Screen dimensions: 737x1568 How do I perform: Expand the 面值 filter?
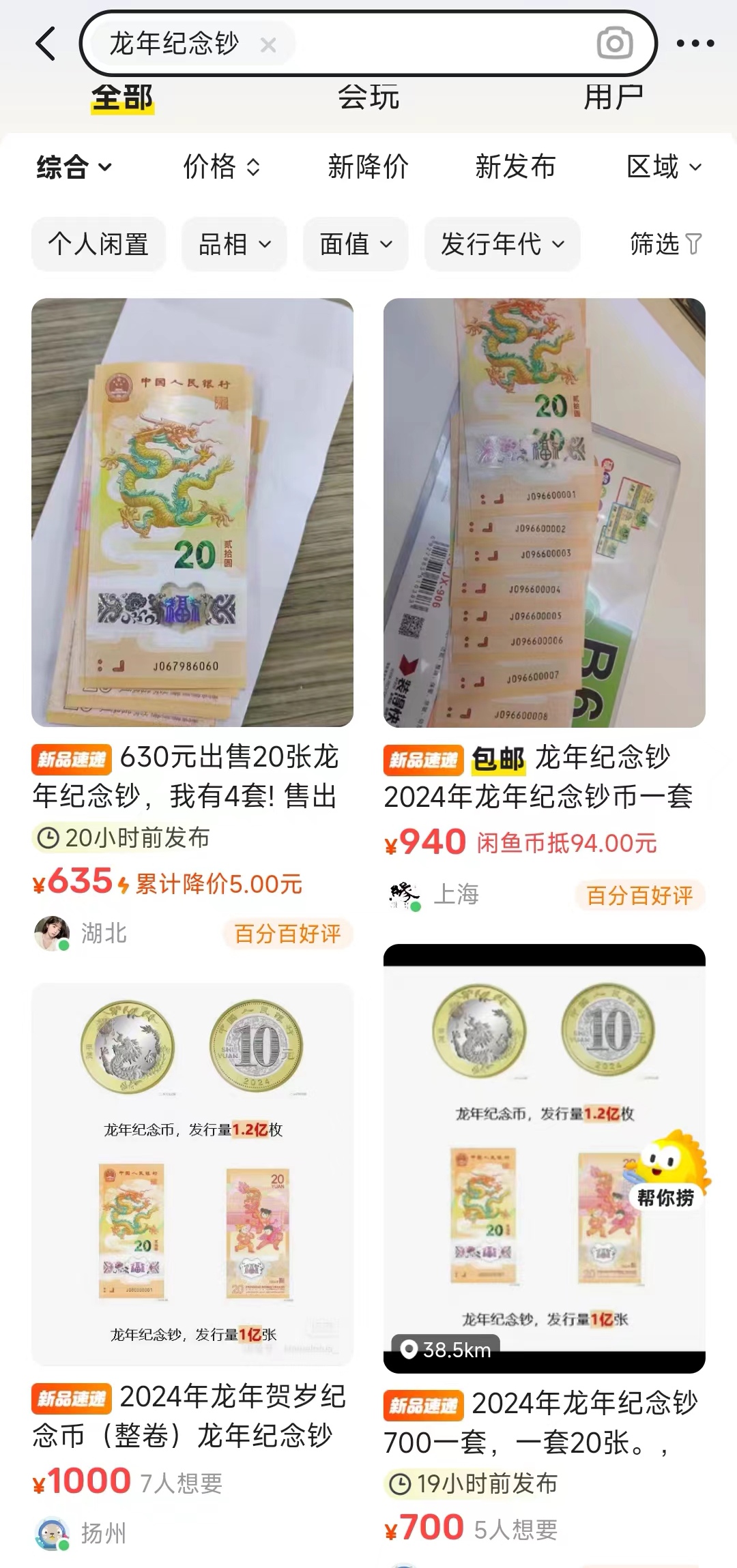click(x=356, y=244)
